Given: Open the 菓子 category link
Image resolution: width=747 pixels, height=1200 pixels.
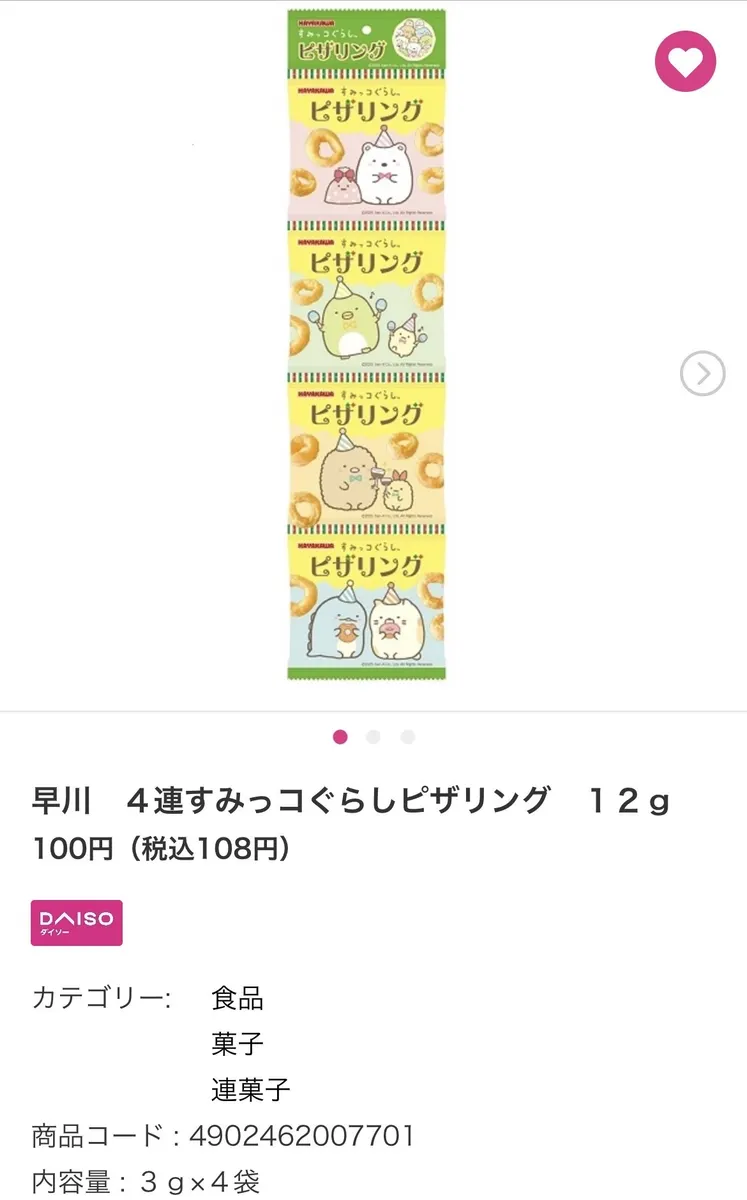Looking at the screenshot, I should [237, 1043].
